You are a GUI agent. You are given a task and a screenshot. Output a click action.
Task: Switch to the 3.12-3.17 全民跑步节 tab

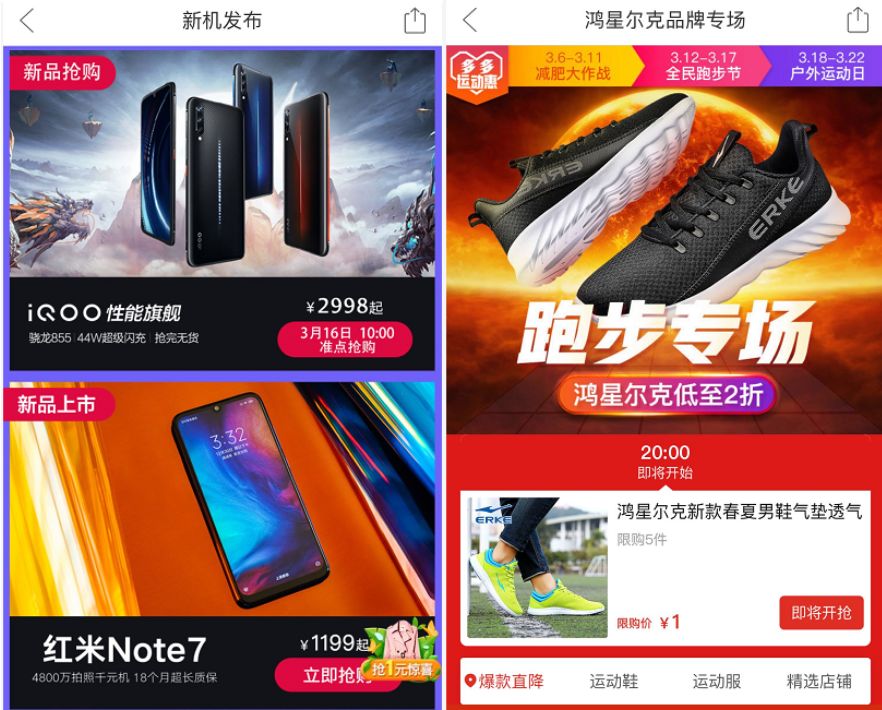click(703, 66)
